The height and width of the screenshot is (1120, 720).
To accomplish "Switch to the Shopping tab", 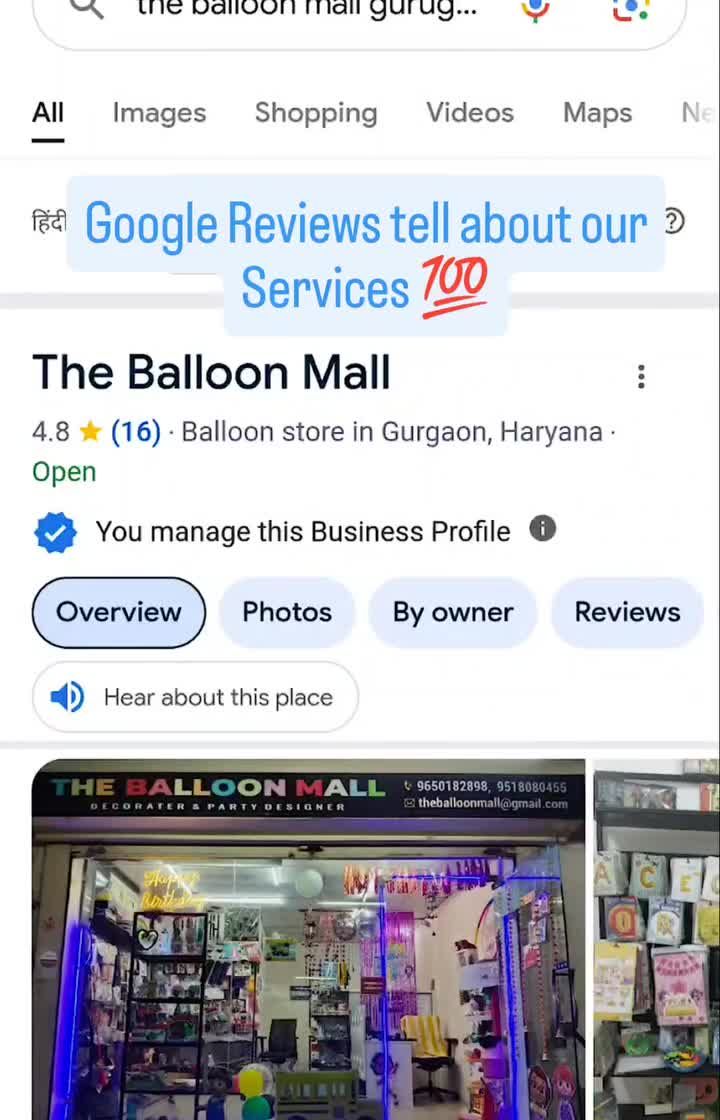I will [x=316, y=113].
